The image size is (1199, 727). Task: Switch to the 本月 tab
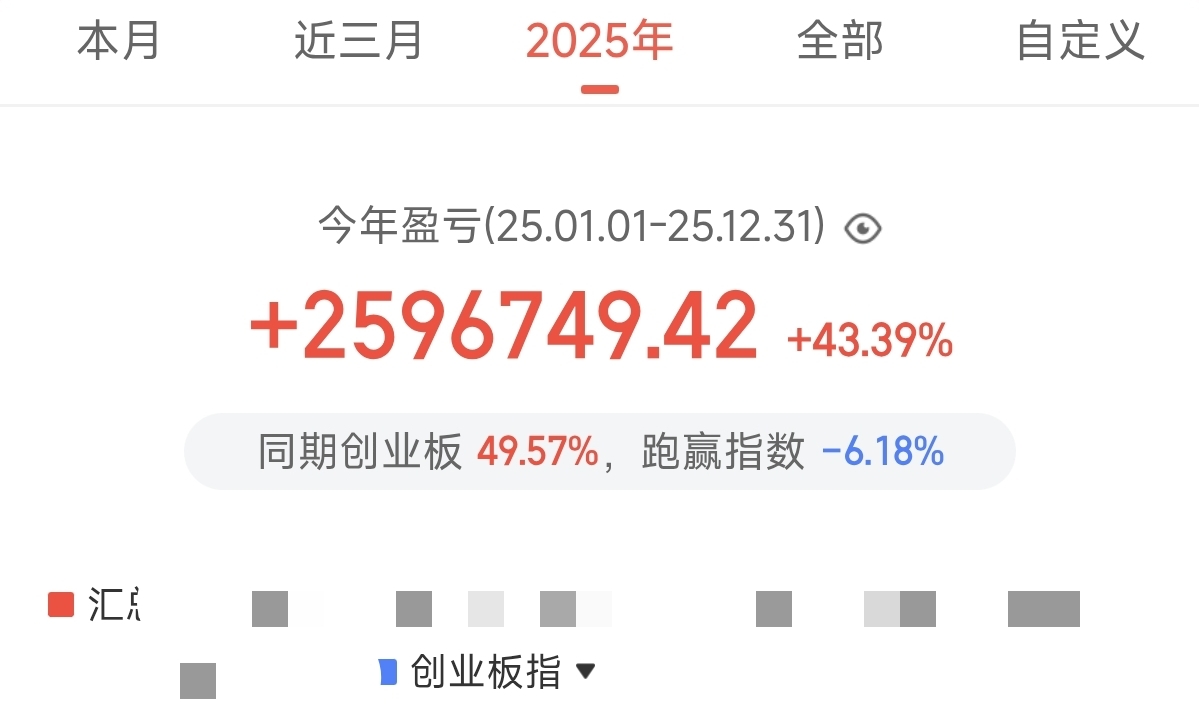(119, 42)
